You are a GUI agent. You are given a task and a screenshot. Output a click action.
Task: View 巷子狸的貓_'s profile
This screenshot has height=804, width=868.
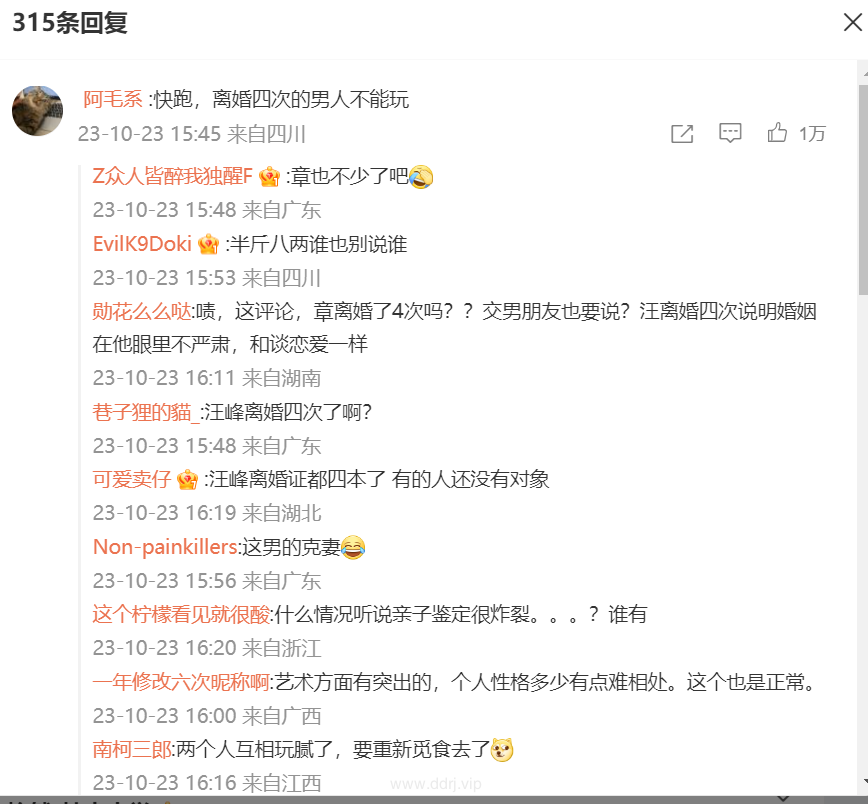(x=146, y=412)
